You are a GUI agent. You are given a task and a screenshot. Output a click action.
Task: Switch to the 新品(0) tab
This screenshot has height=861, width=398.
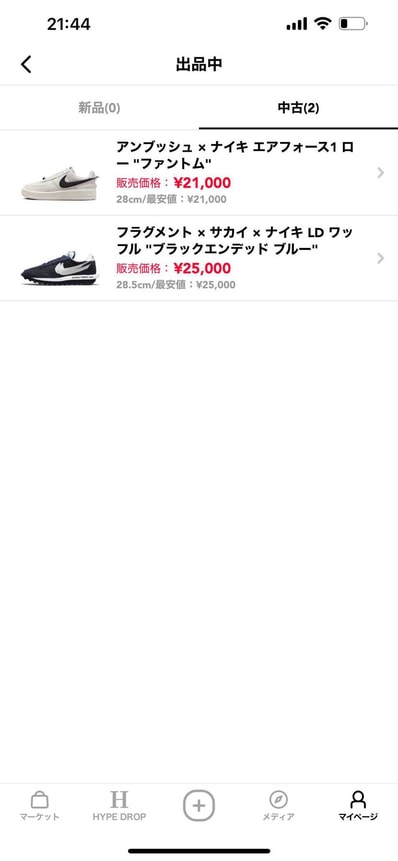(x=99, y=108)
